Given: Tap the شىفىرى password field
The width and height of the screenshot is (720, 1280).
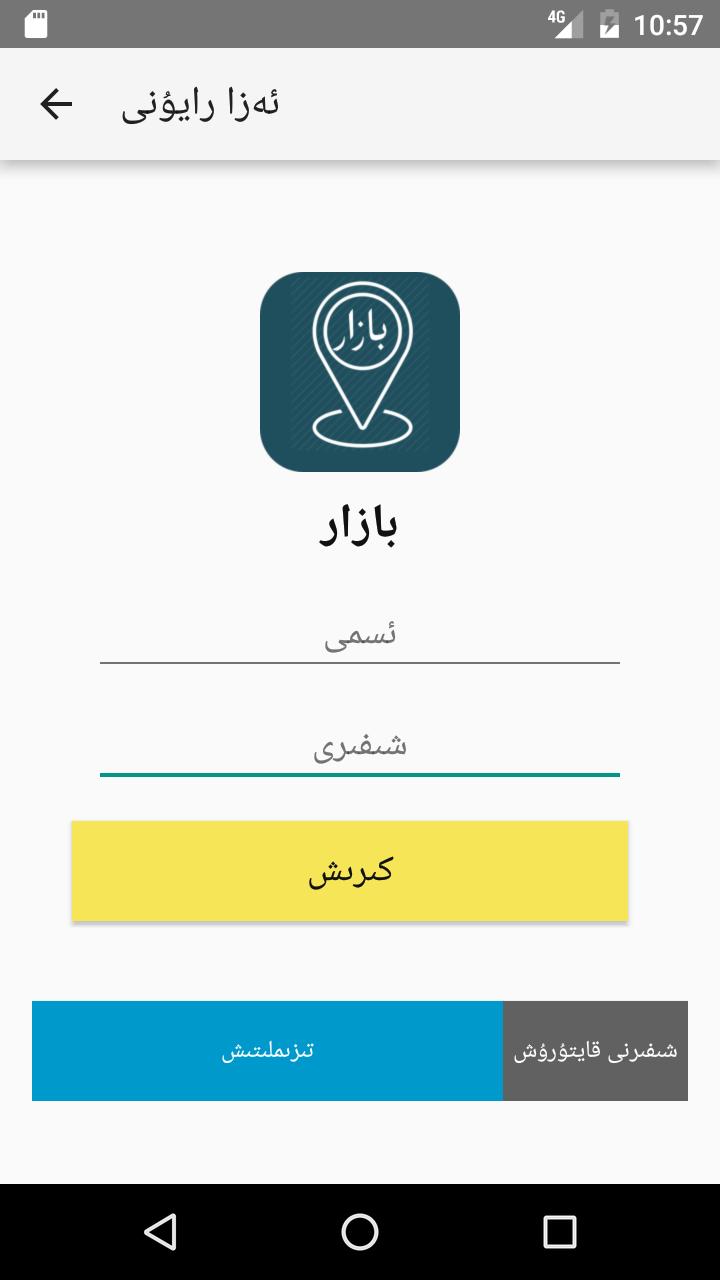Looking at the screenshot, I should click(360, 747).
